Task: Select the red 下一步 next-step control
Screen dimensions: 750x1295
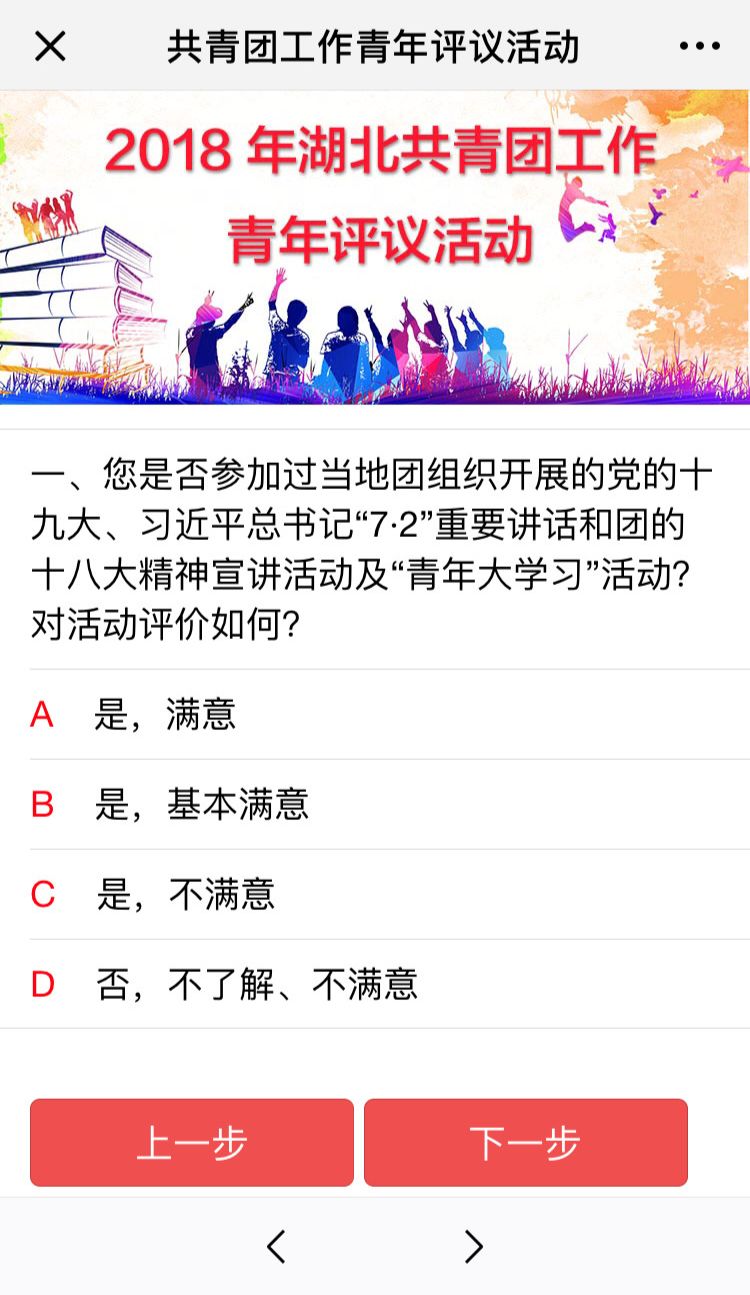Action: (x=525, y=1144)
